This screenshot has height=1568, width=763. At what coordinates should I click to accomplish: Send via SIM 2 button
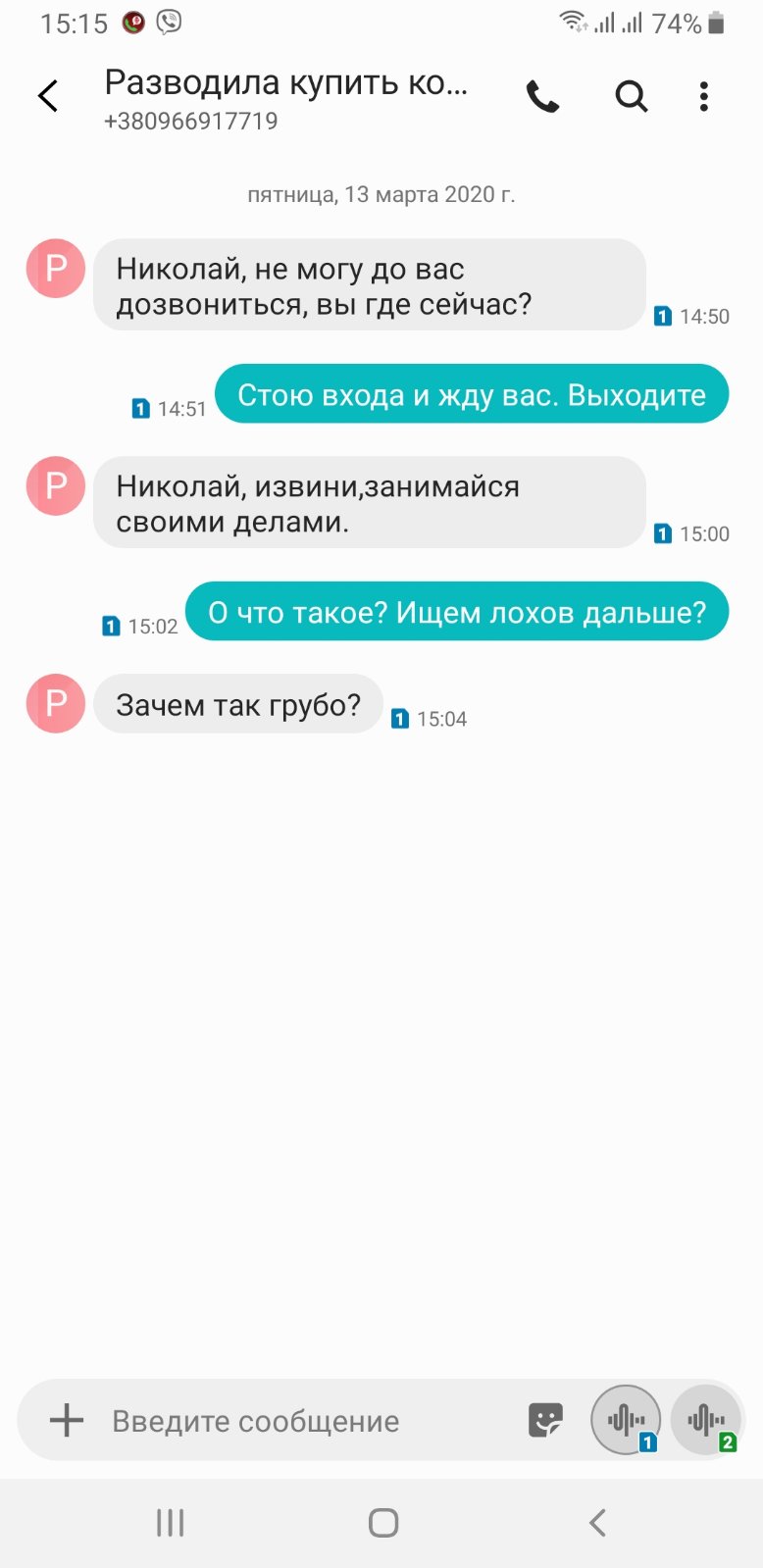click(706, 1419)
